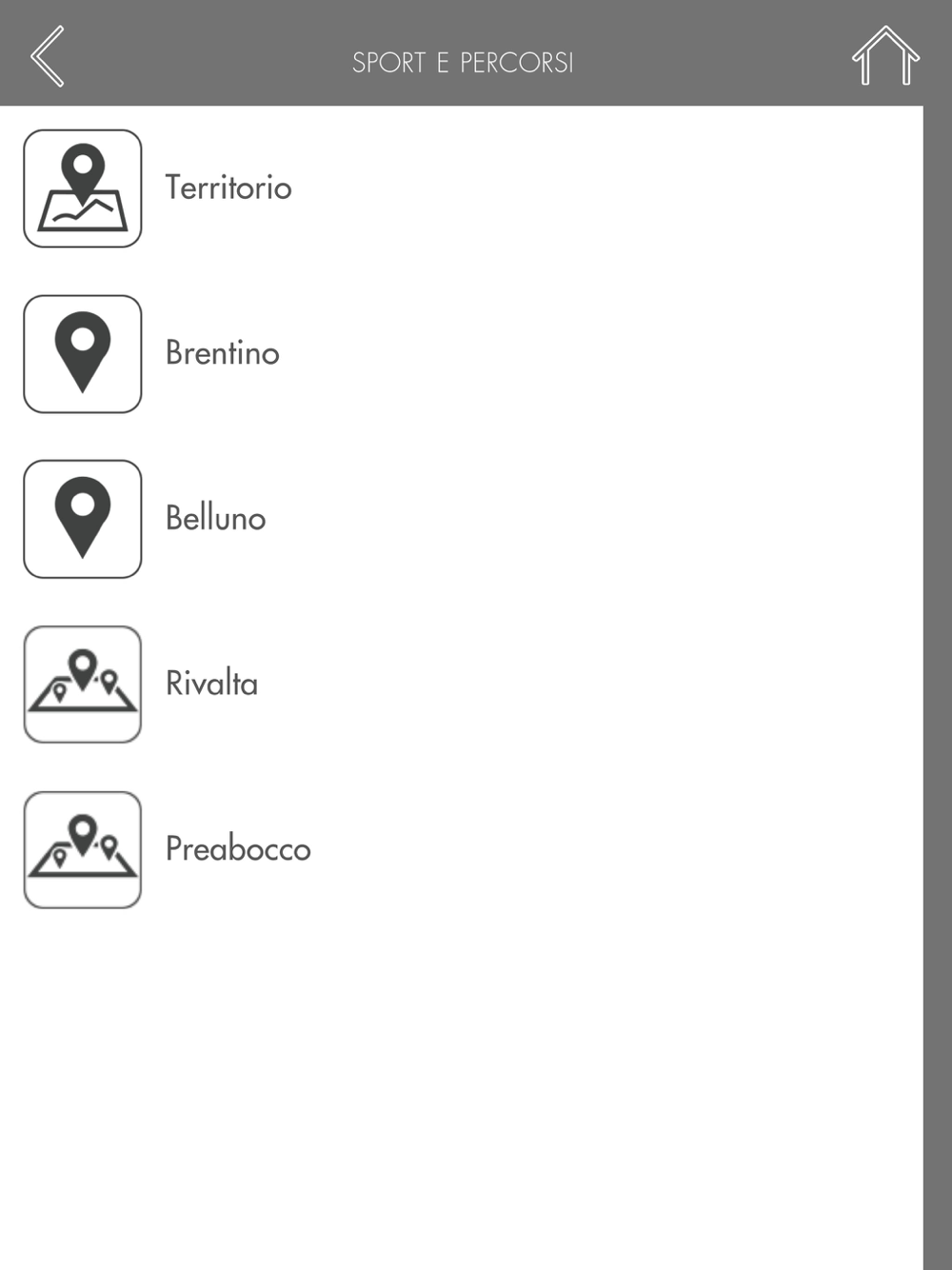Viewport: 952px width, 1270px height.
Task: Tap the Preabocco row
Action: tap(238, 849)
